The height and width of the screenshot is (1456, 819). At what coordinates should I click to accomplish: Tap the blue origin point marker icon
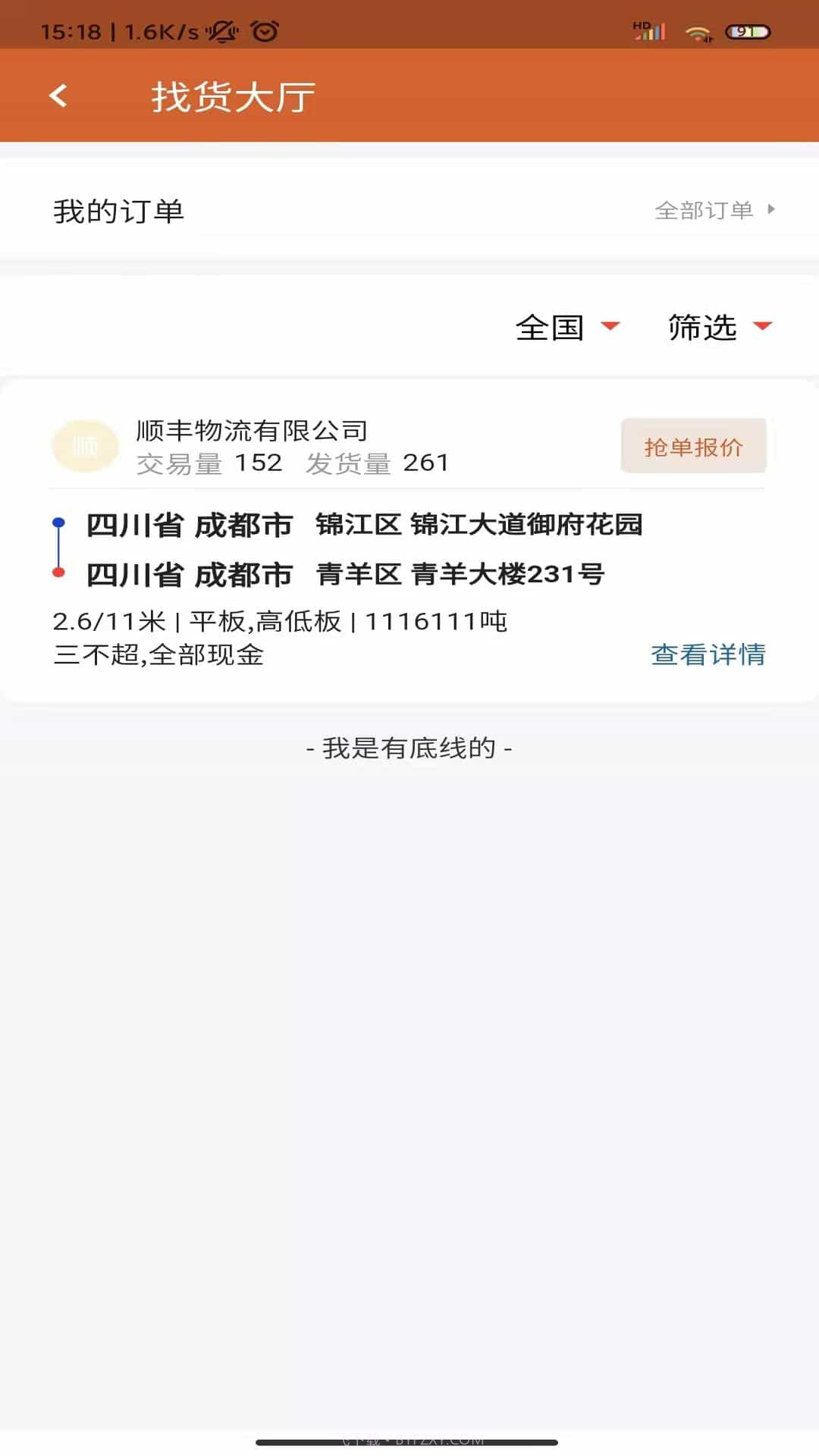pos(58,522)
